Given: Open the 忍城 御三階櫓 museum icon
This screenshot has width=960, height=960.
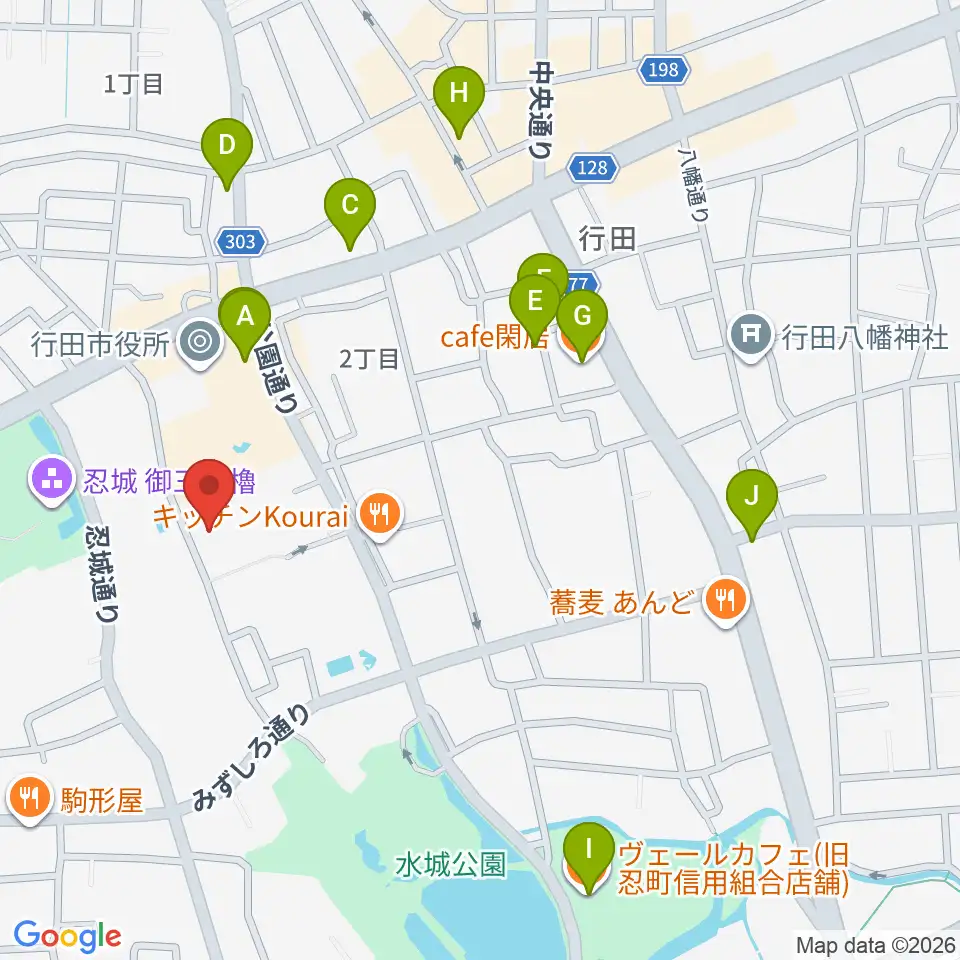Looking at the screenshot, I should pos(52,481).
